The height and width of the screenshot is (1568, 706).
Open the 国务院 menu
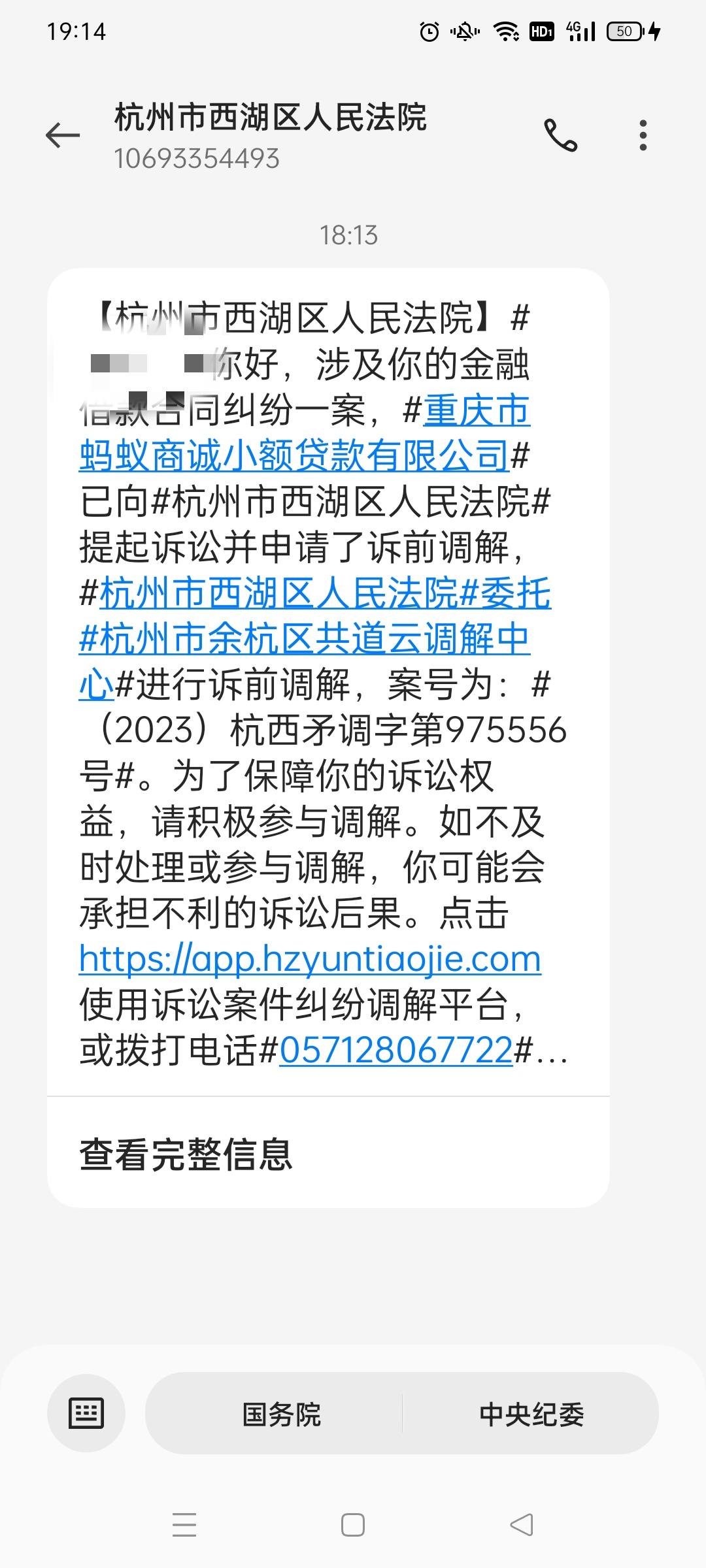[x=281, y=1414]
